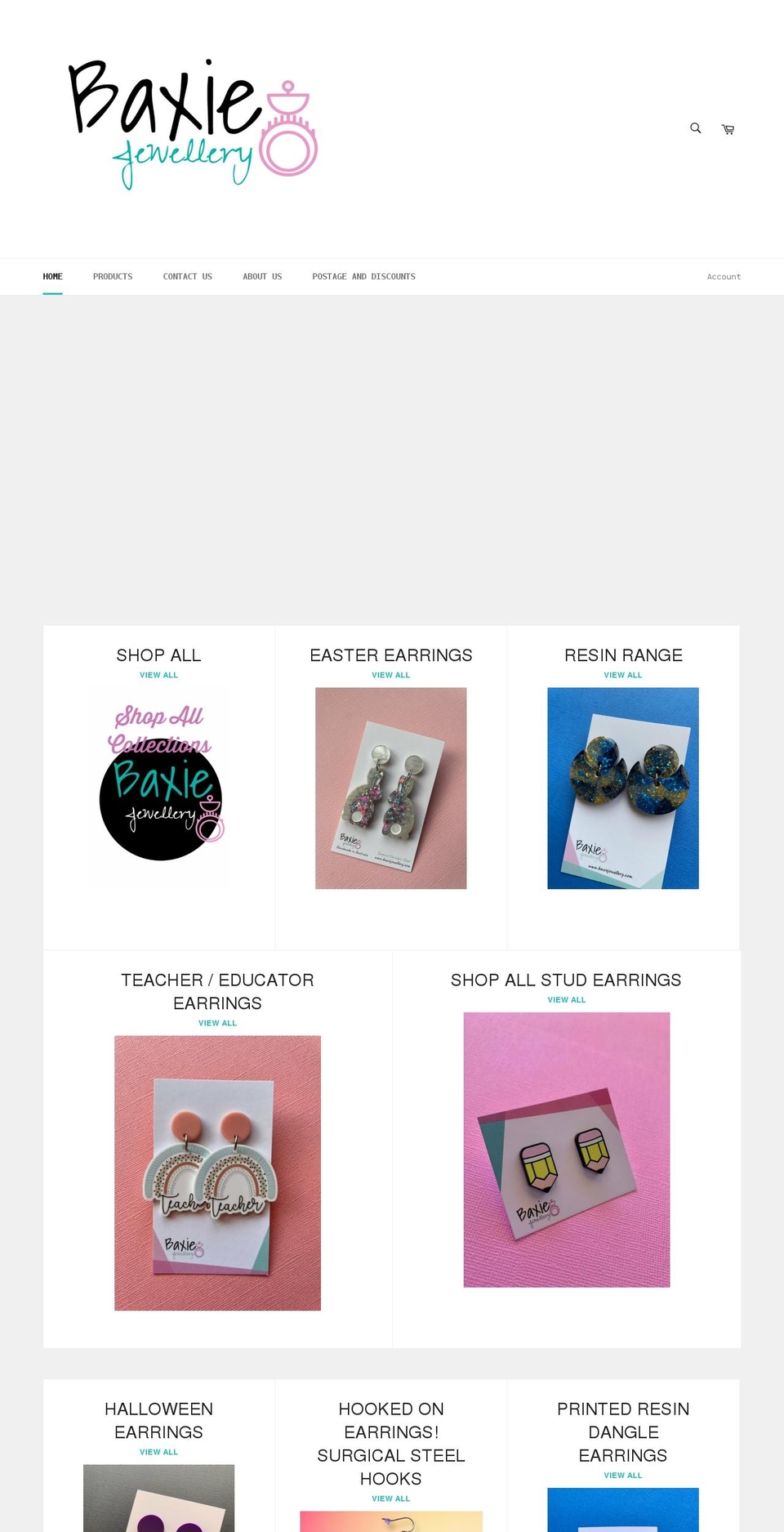
Task: Navigate to CONTACT US page
Action: [x=187, y=276]
